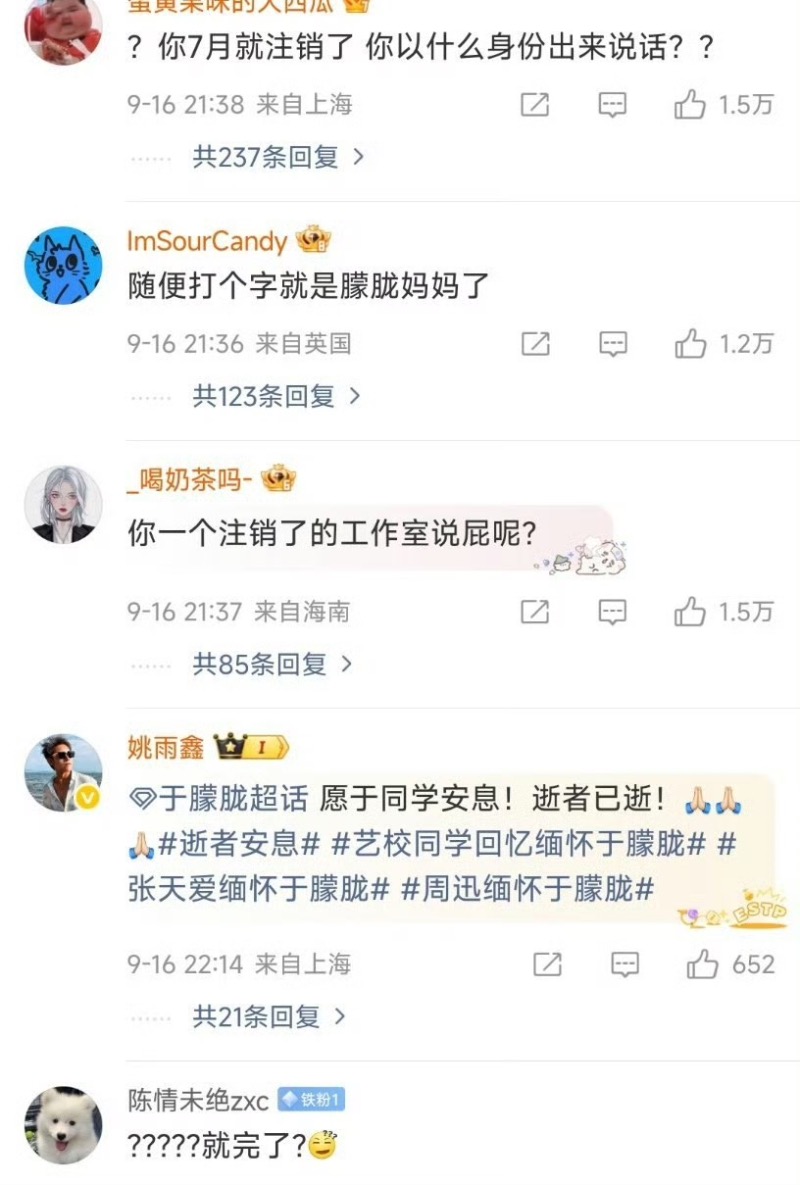Screen dimensions: 800x1185
Task: View all 123 replies
Action: pos(275,397)
